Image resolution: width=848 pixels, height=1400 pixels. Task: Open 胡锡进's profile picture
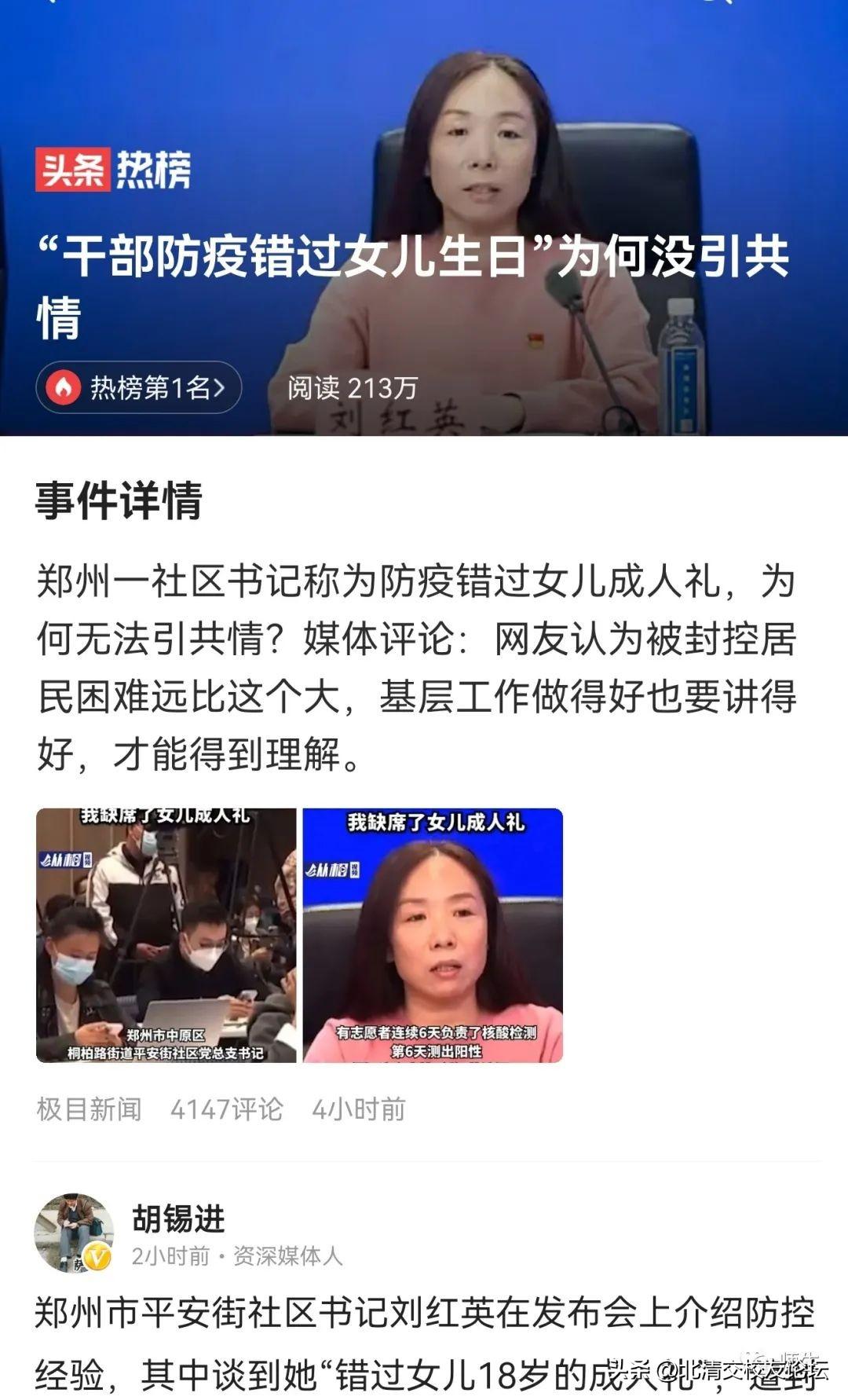pos(75,1233)
